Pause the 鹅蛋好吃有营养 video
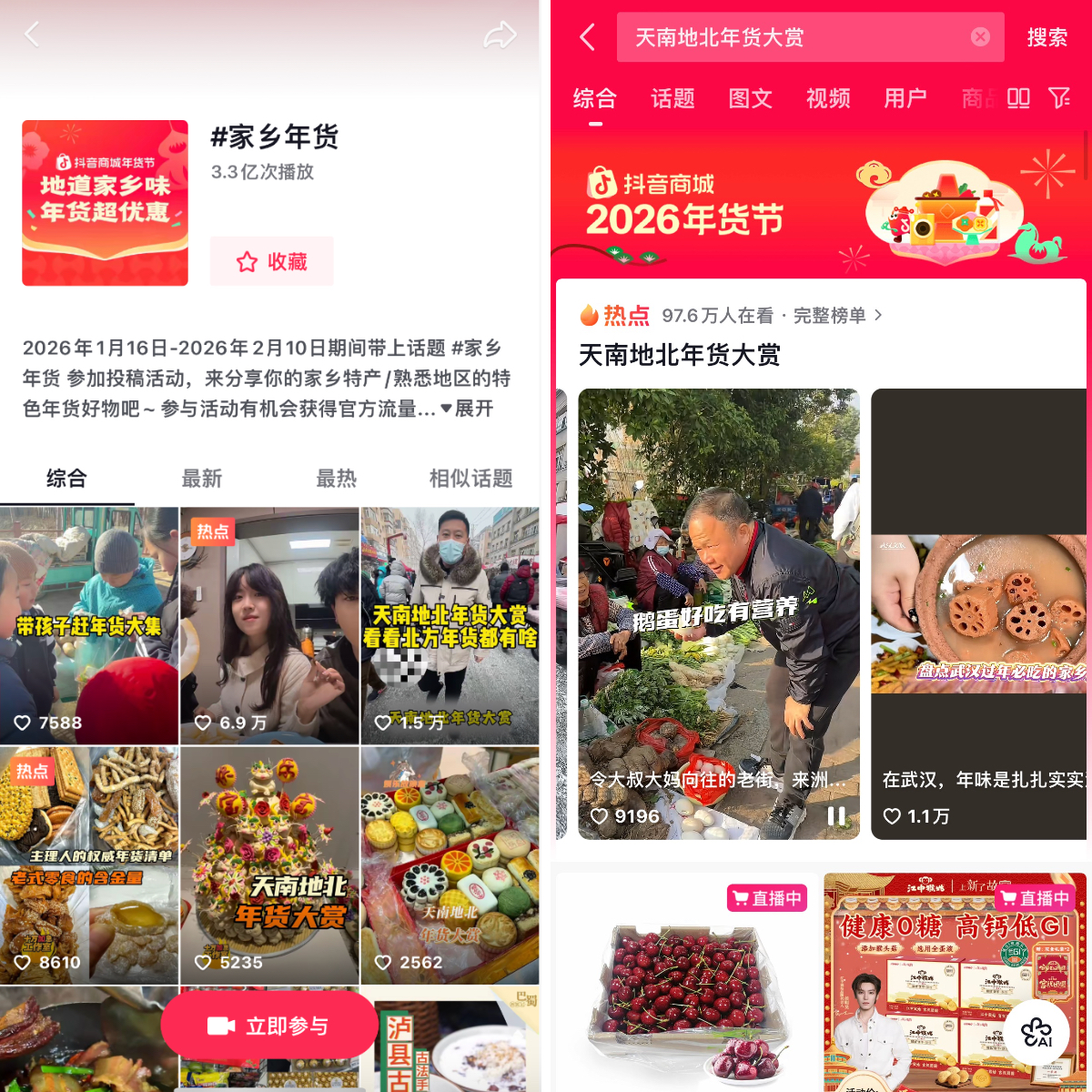The height and width of the screenshot is (1092, 1092). click(x=836, y=816)
